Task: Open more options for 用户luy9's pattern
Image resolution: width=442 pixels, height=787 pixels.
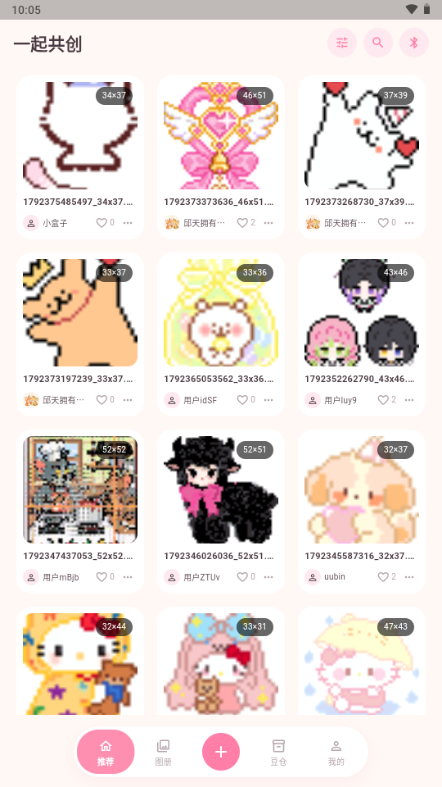Action: coord(409,400)
